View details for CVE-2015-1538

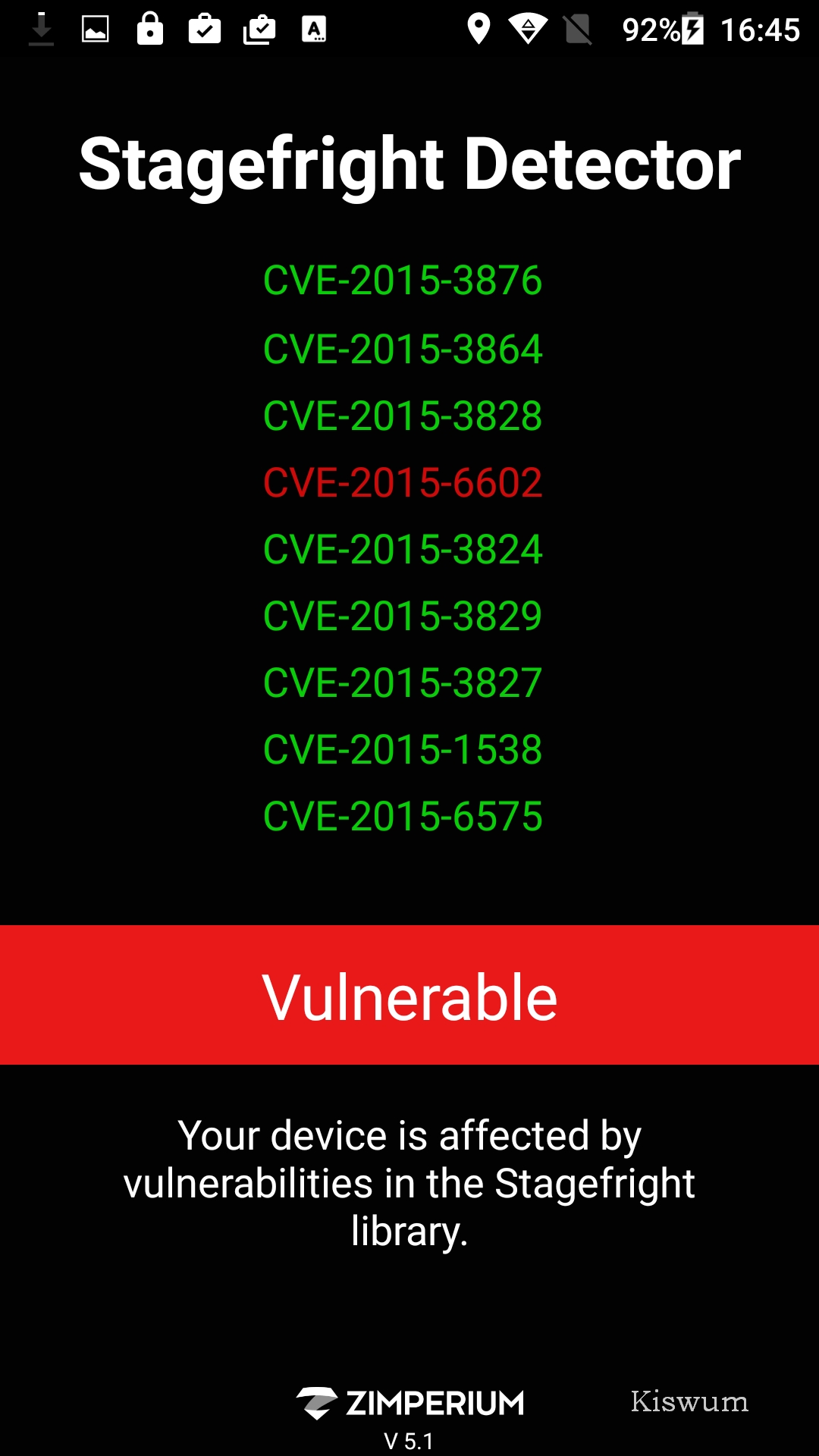point(403,750)
